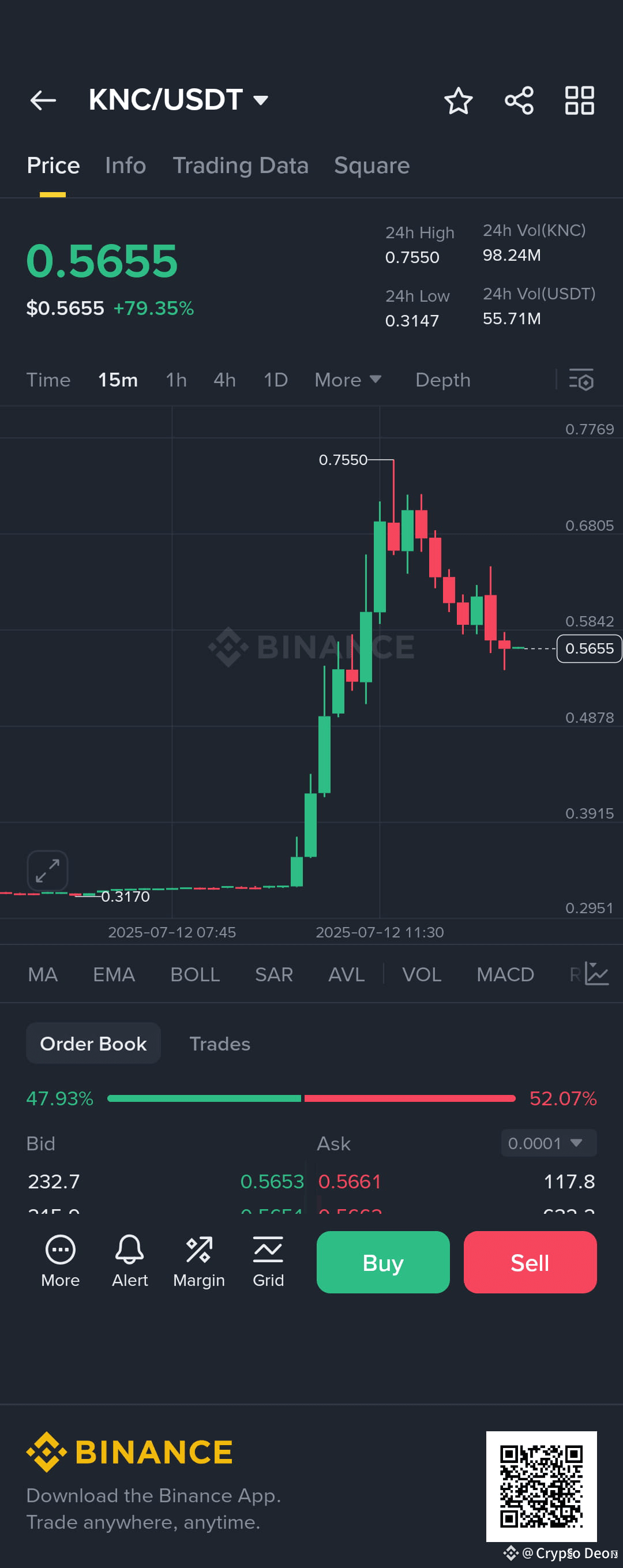Image resolution: width=623 pixels, height=1568 pixels.
Task: Open the markets grid icon top right
Action: click(579, 101)
